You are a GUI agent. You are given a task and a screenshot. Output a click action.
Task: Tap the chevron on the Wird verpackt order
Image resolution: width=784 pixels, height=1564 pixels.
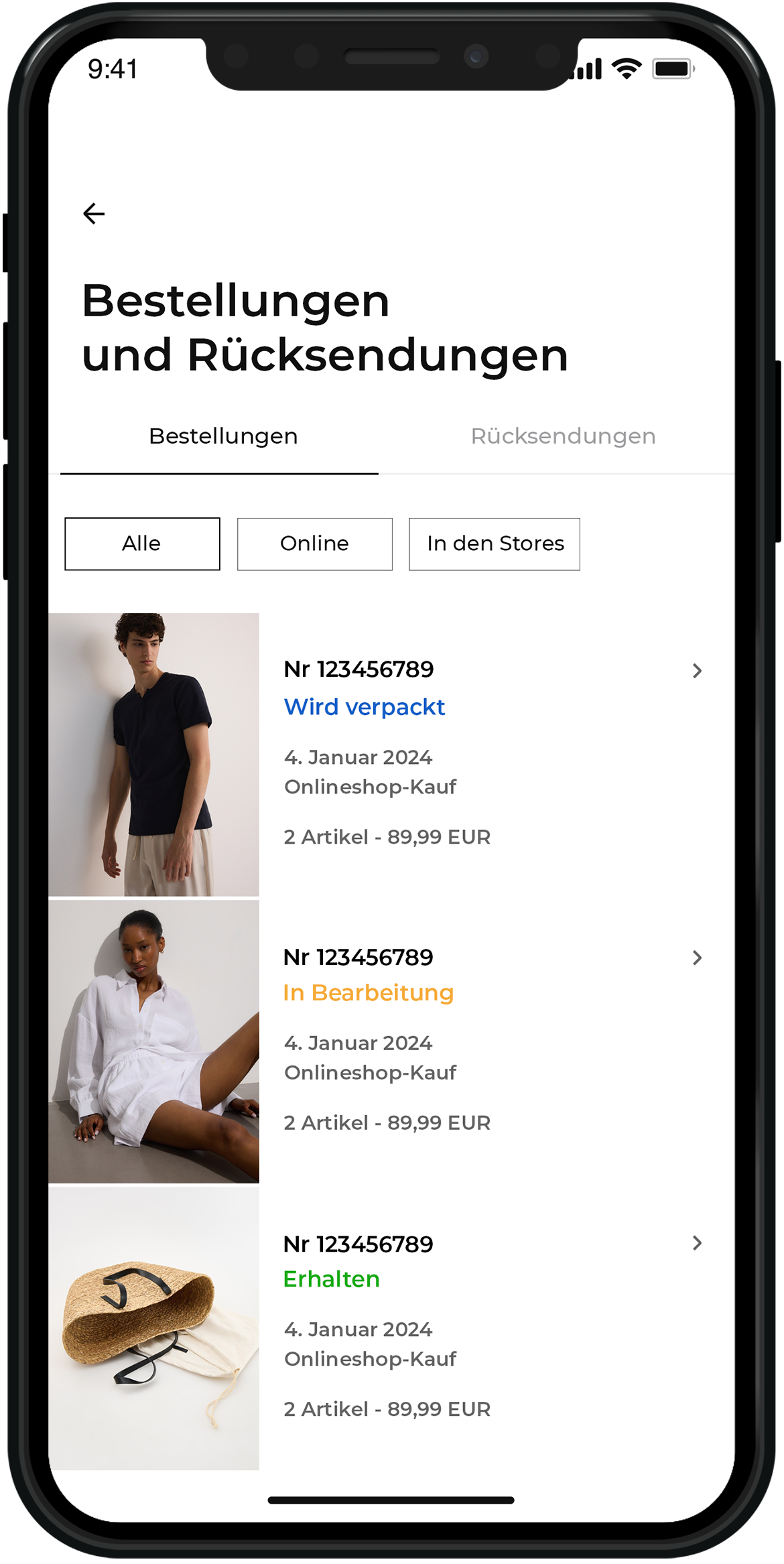697,671
